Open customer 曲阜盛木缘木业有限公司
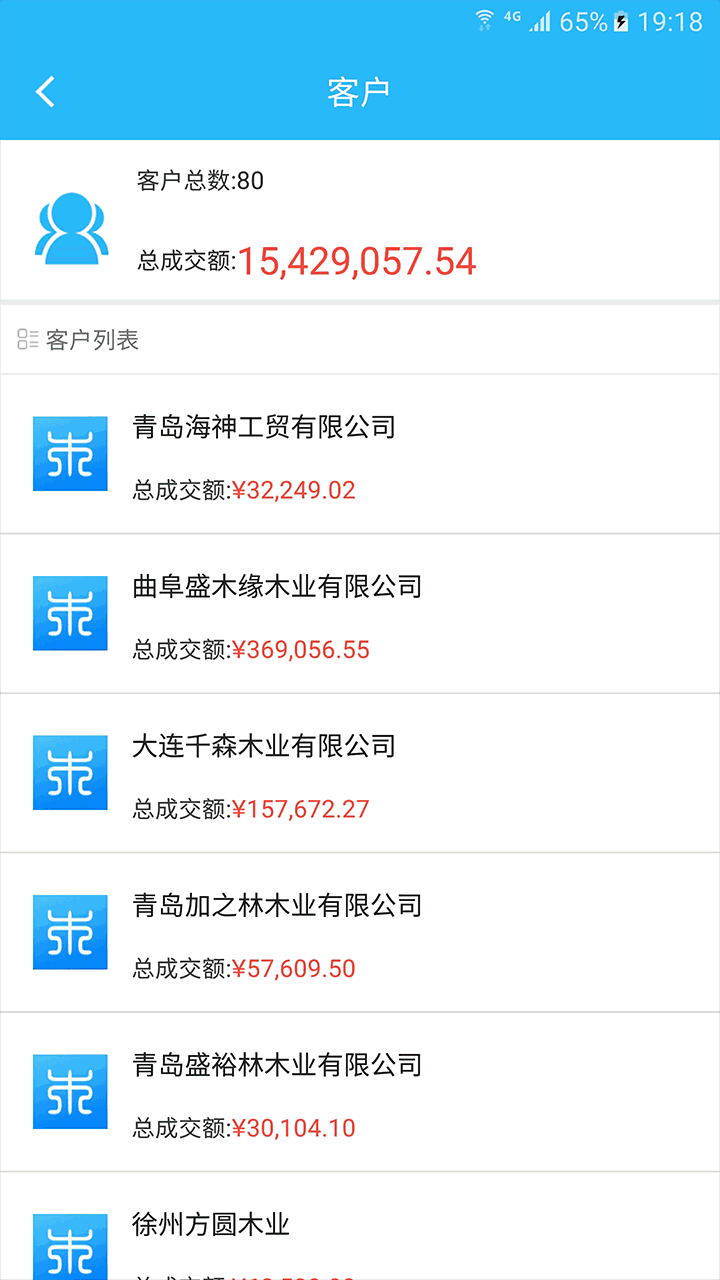The width and height of the screenshot is (720, 1280). 360,614
